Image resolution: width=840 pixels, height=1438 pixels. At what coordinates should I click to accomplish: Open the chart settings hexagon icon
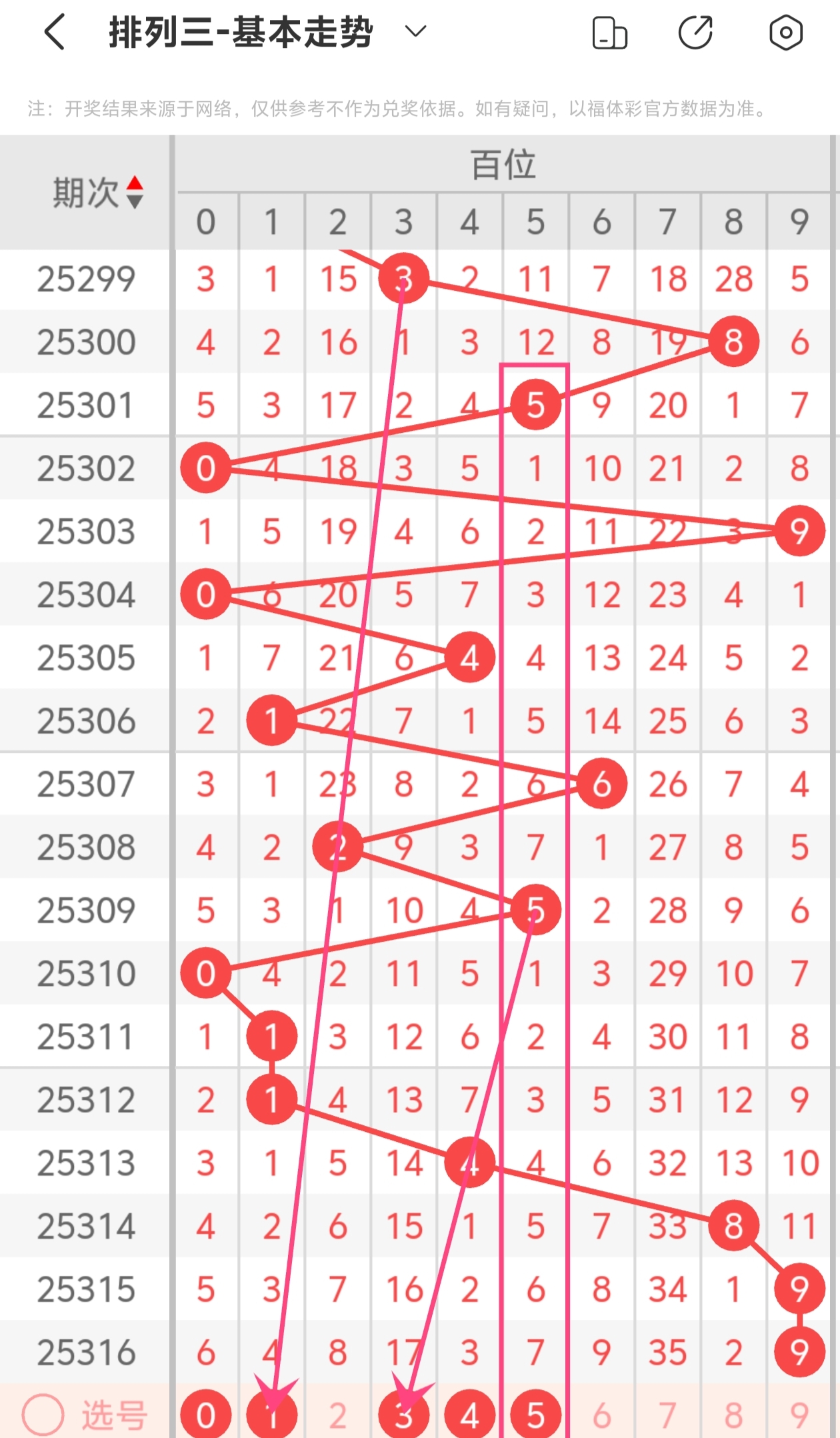pos(785,33)
